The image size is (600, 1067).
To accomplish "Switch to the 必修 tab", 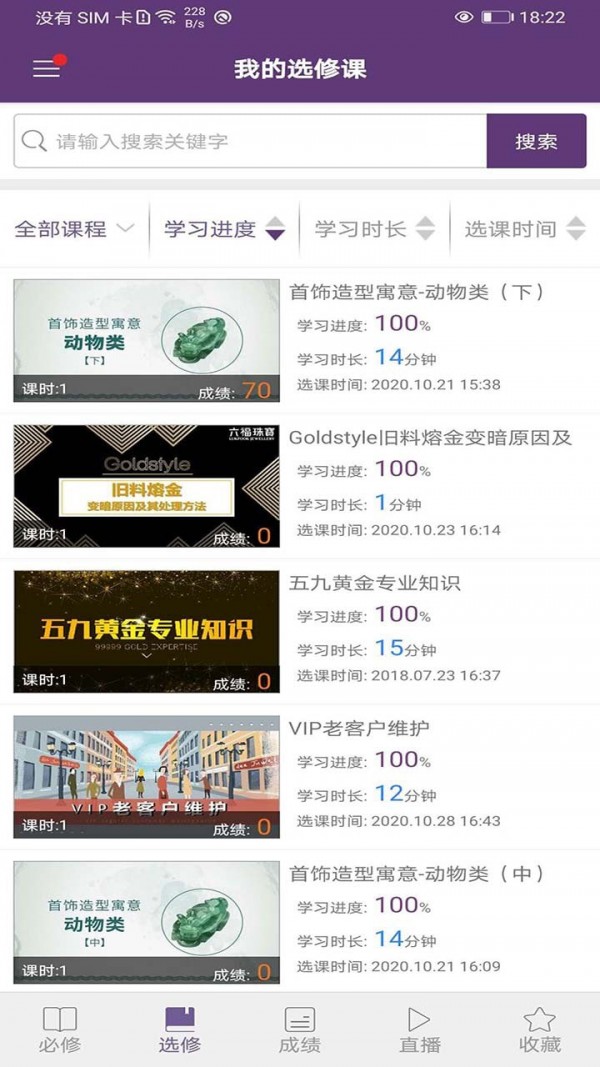I will [60, 1030].
